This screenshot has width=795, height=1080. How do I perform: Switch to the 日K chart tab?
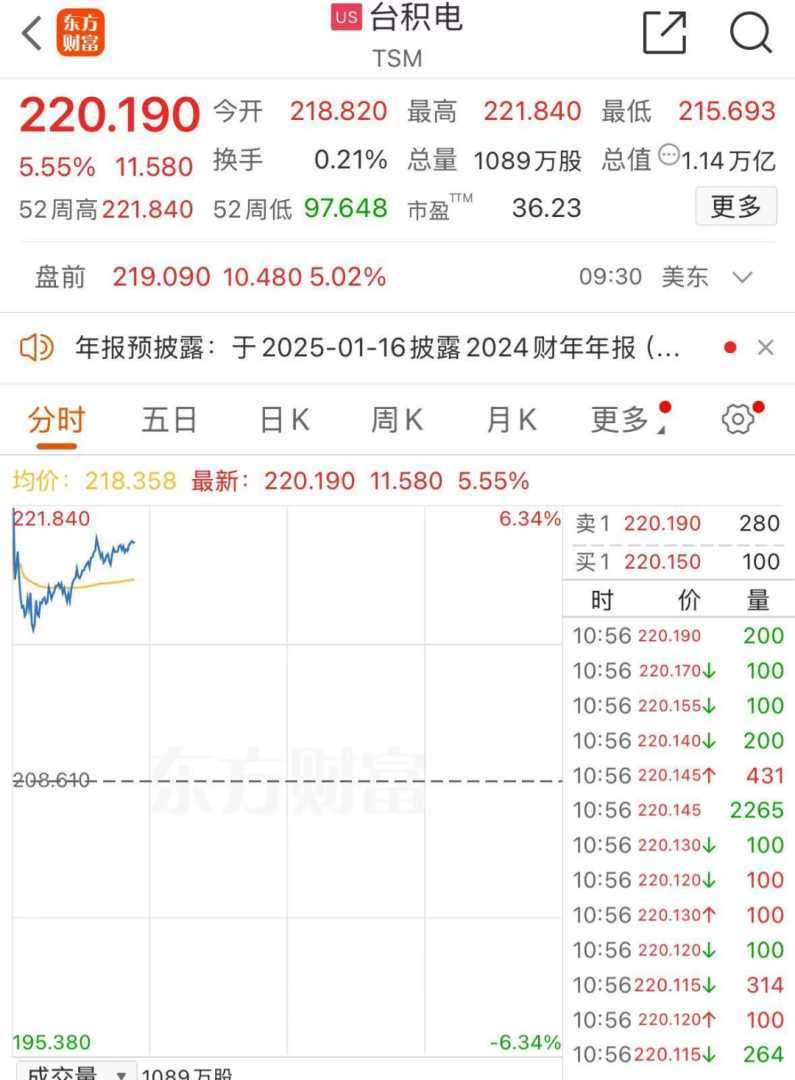(284, 420)
